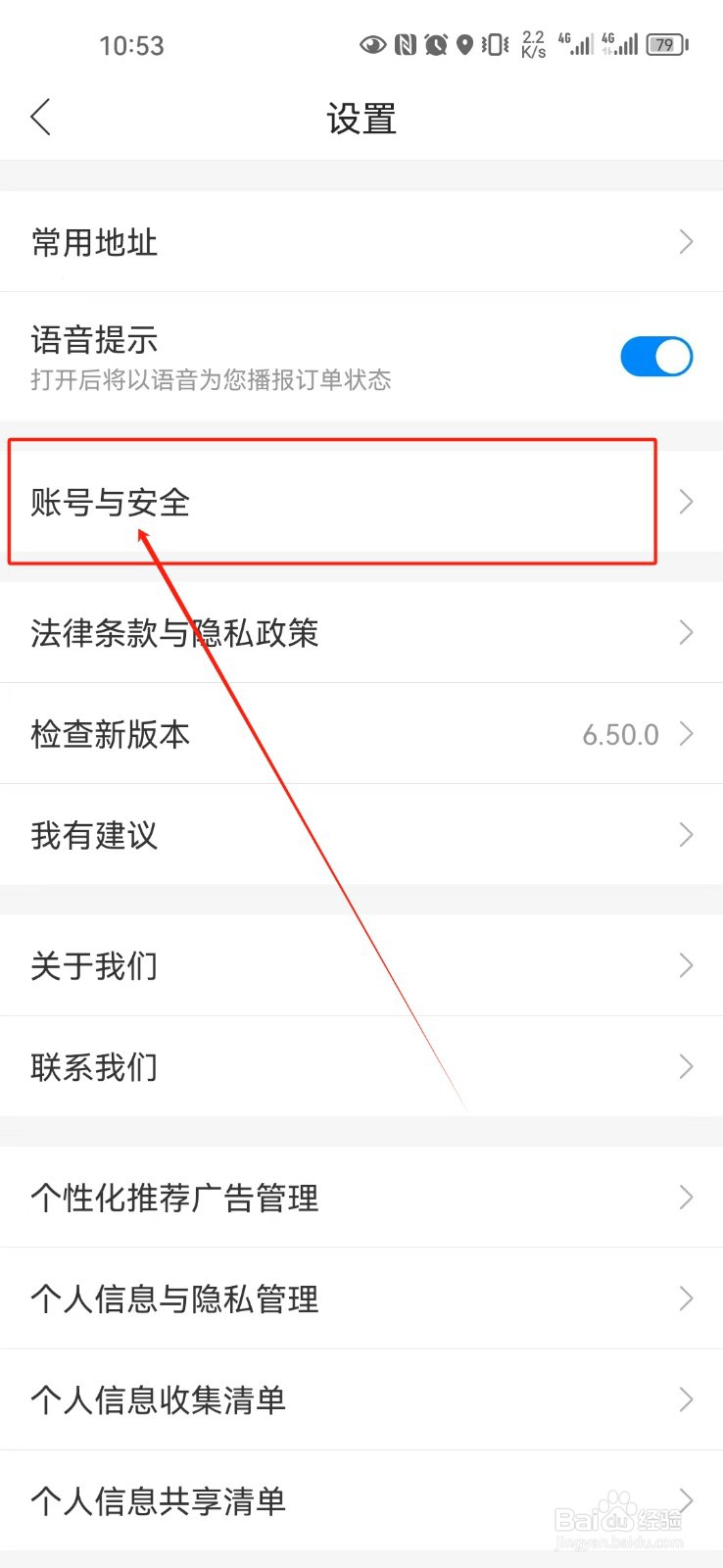Disable the 语音提示 voice prompt switch
The height and width of the screenshot is (1568, 723).
[x=656, y=357]
